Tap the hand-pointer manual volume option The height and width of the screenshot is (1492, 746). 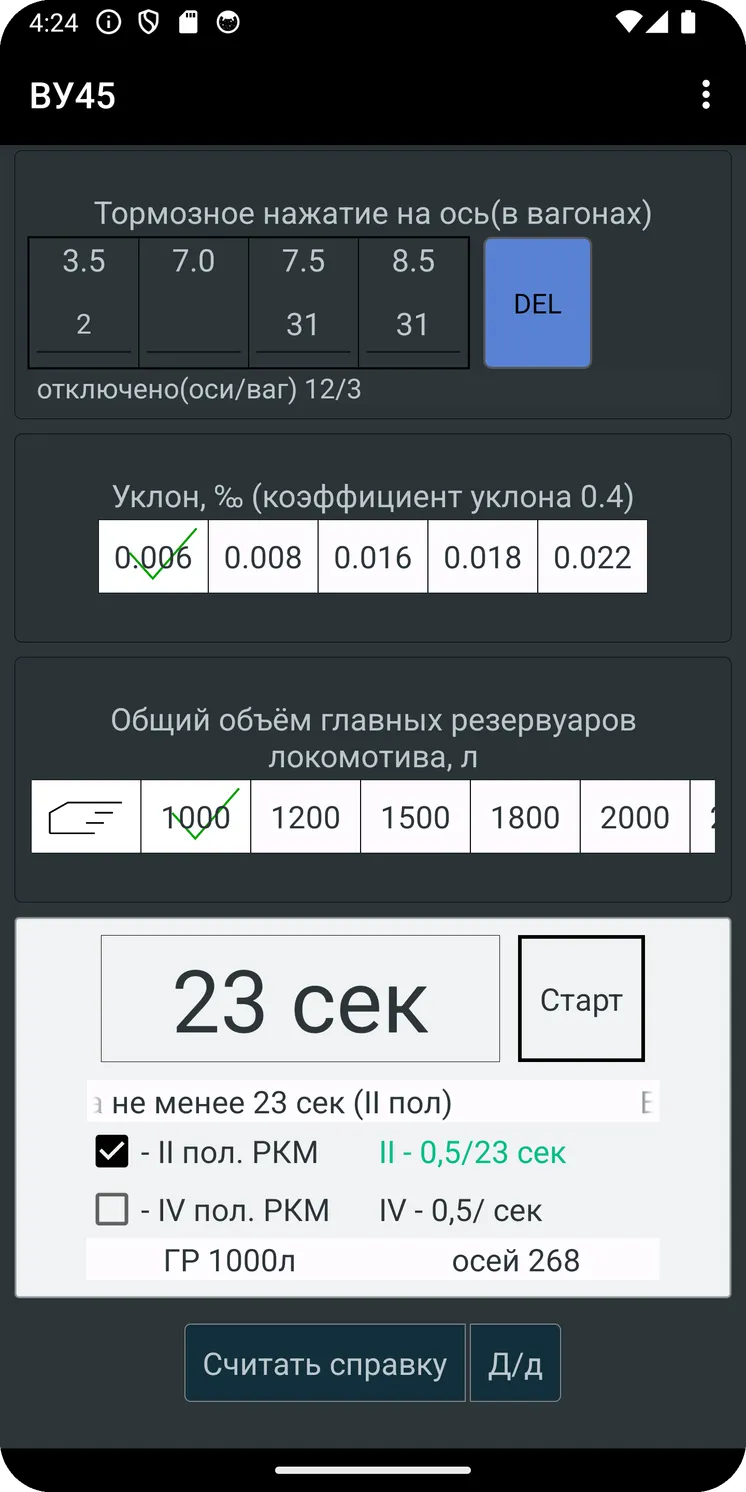86,817
